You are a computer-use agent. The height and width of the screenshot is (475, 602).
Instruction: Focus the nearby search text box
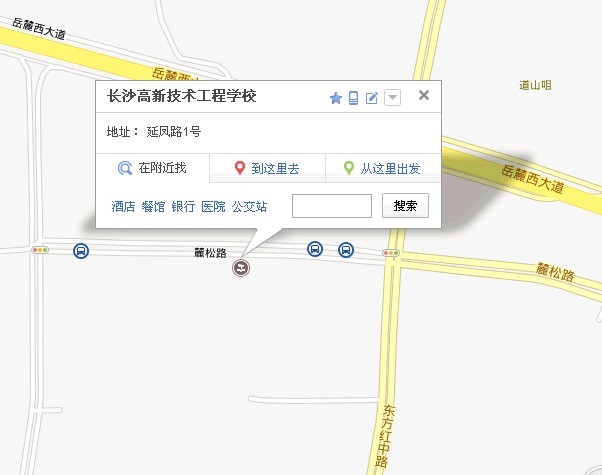(x=331, y=206)
